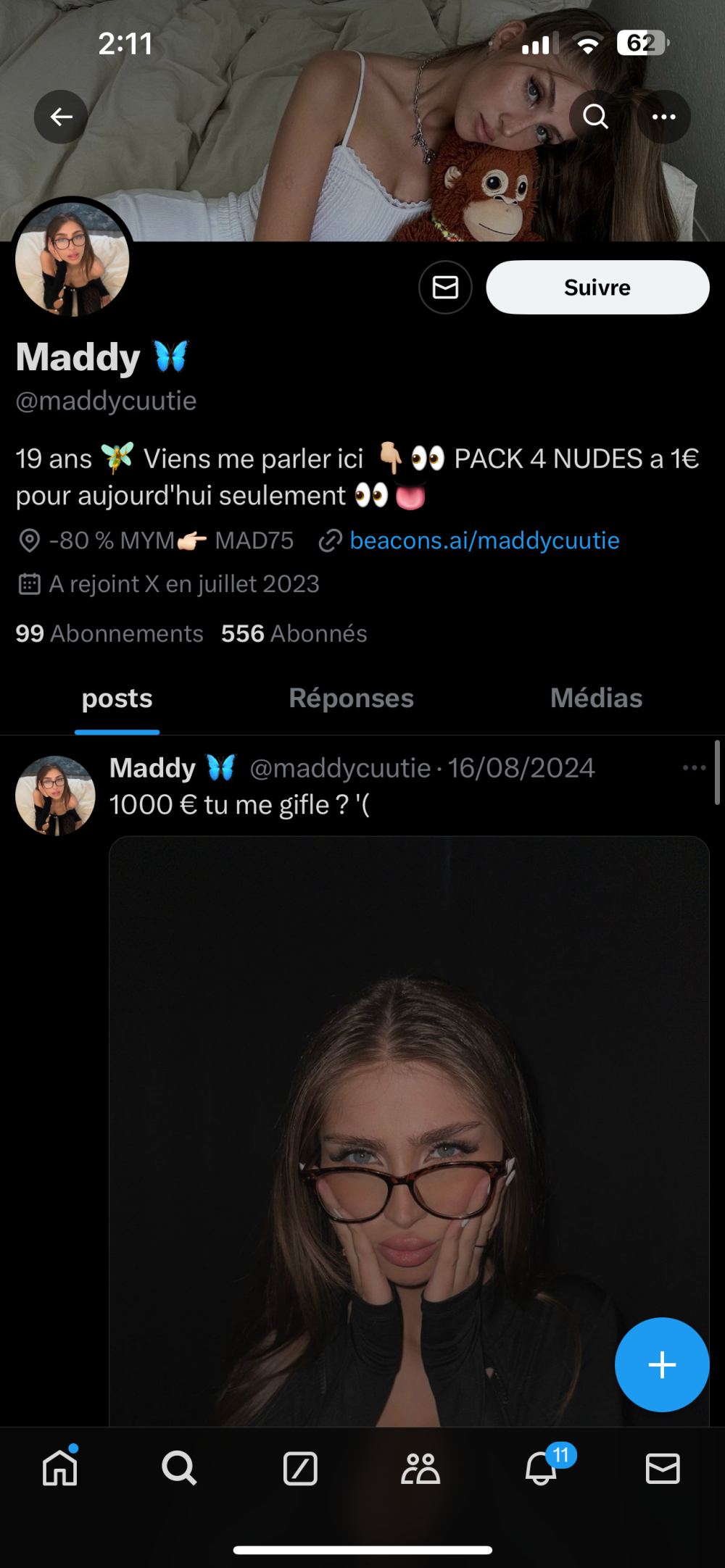Open options for the 16/08/2024 post
The image size is (725, 1568).
(694, 767)
